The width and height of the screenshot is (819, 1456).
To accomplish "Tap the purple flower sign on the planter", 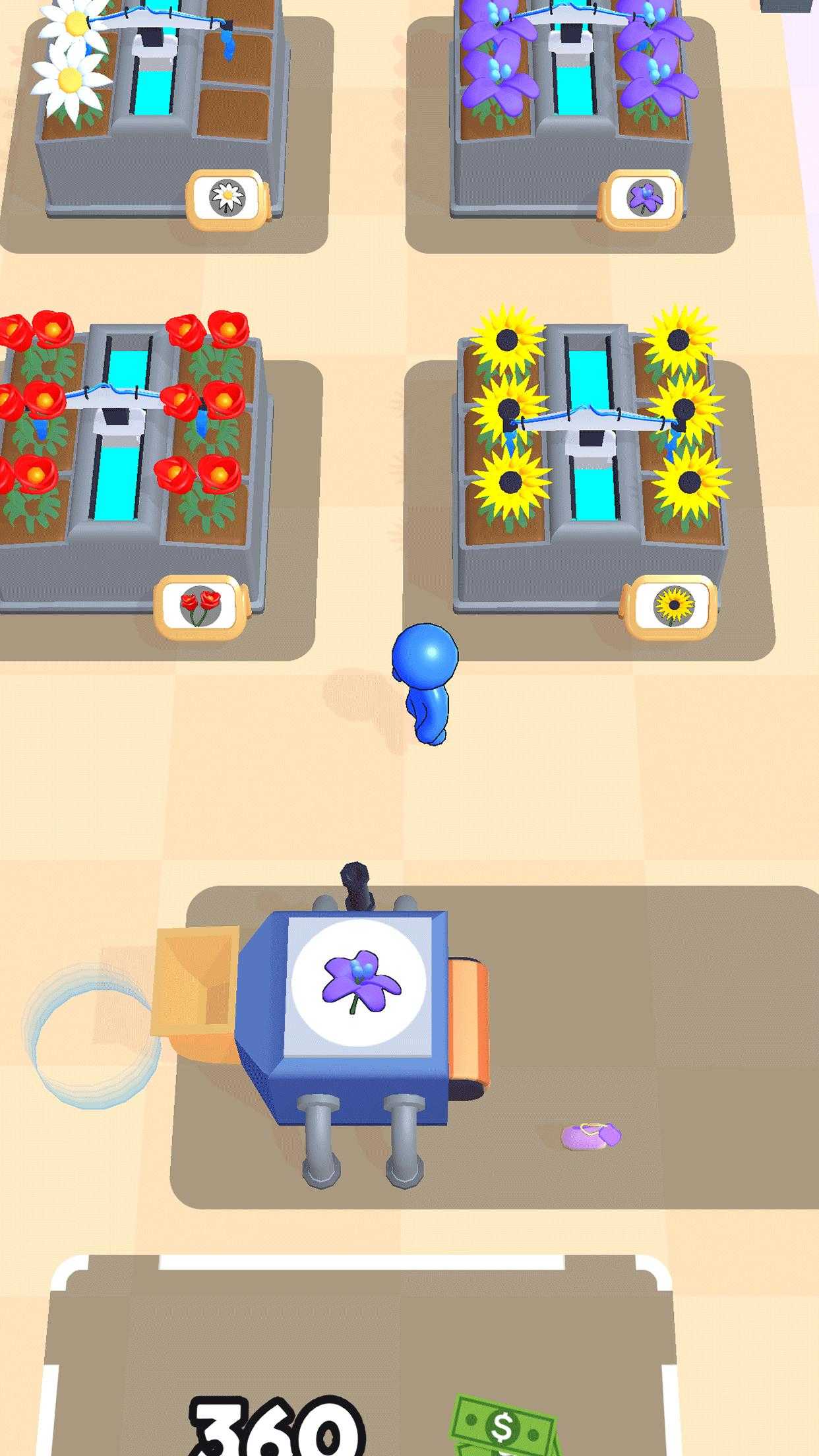I will click(643, 197).
